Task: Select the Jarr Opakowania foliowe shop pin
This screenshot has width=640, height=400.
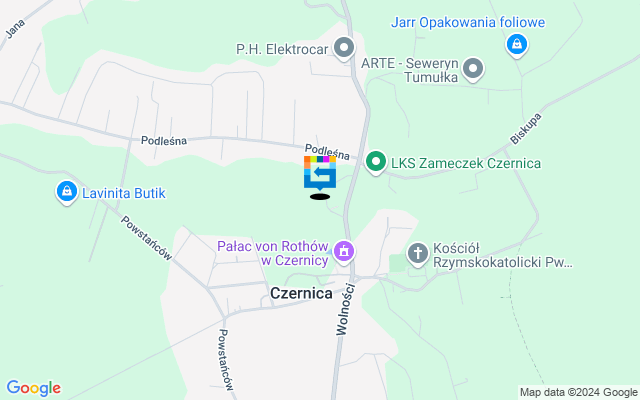Action: tap(517, 43)
